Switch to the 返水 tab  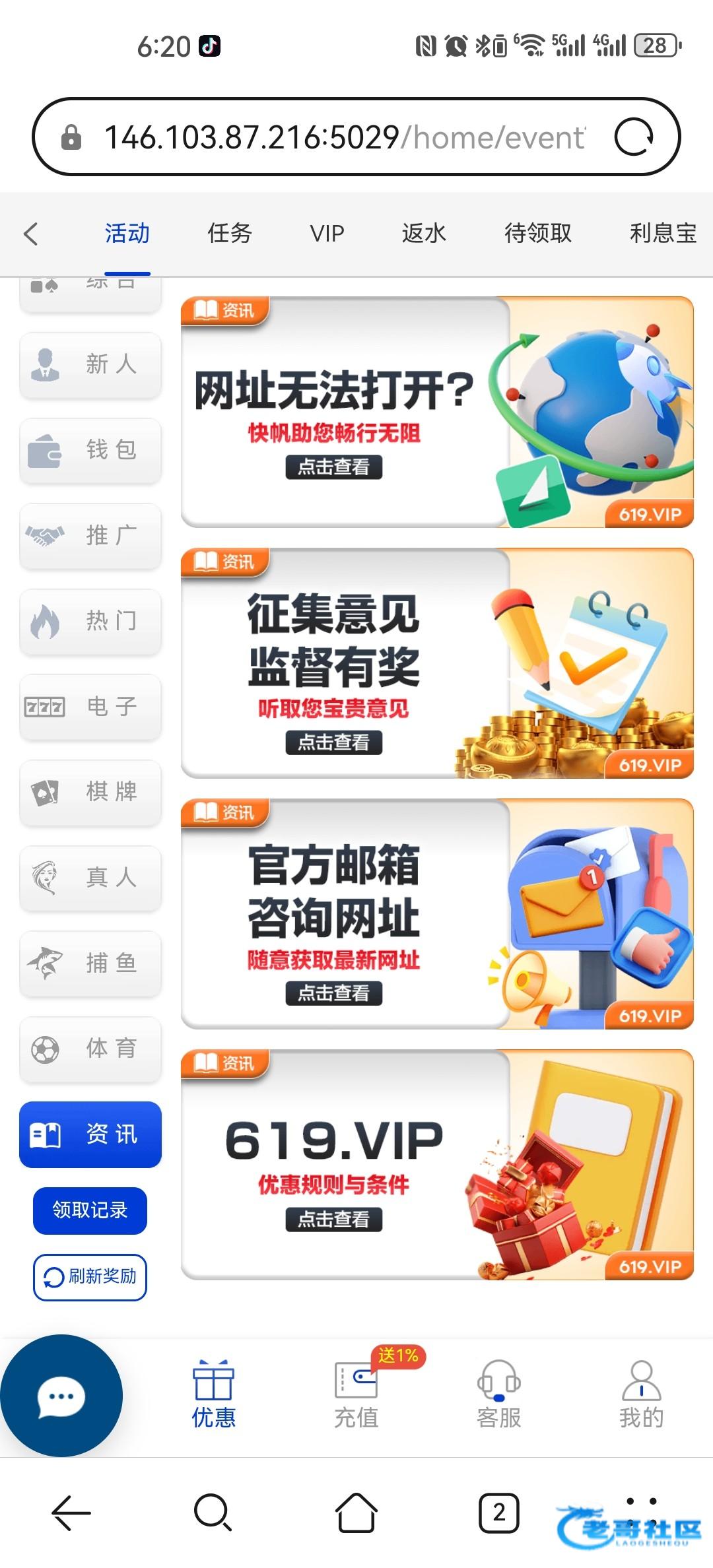[x=424, y=234]
